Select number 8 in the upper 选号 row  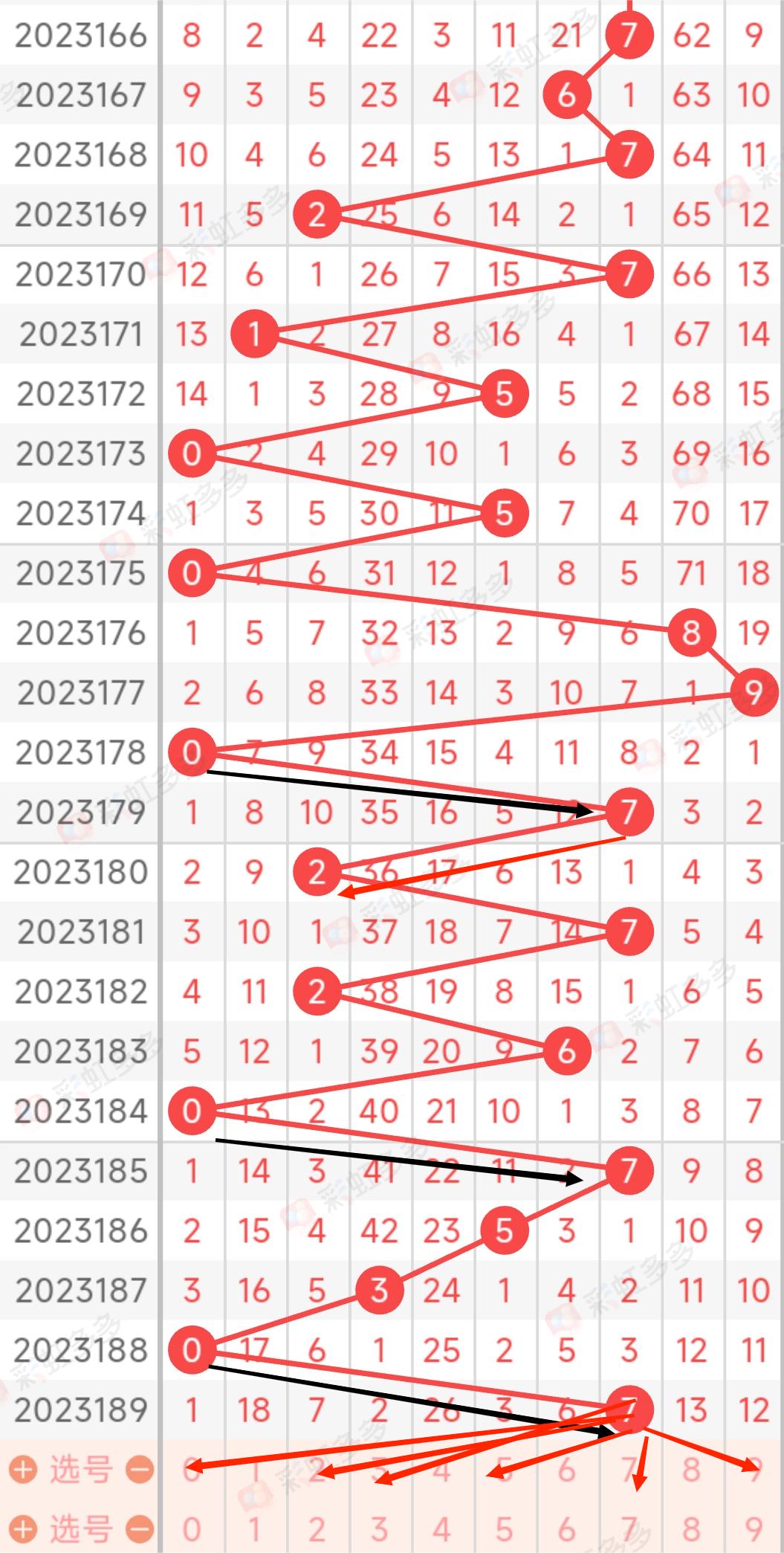click(691, 1469)
